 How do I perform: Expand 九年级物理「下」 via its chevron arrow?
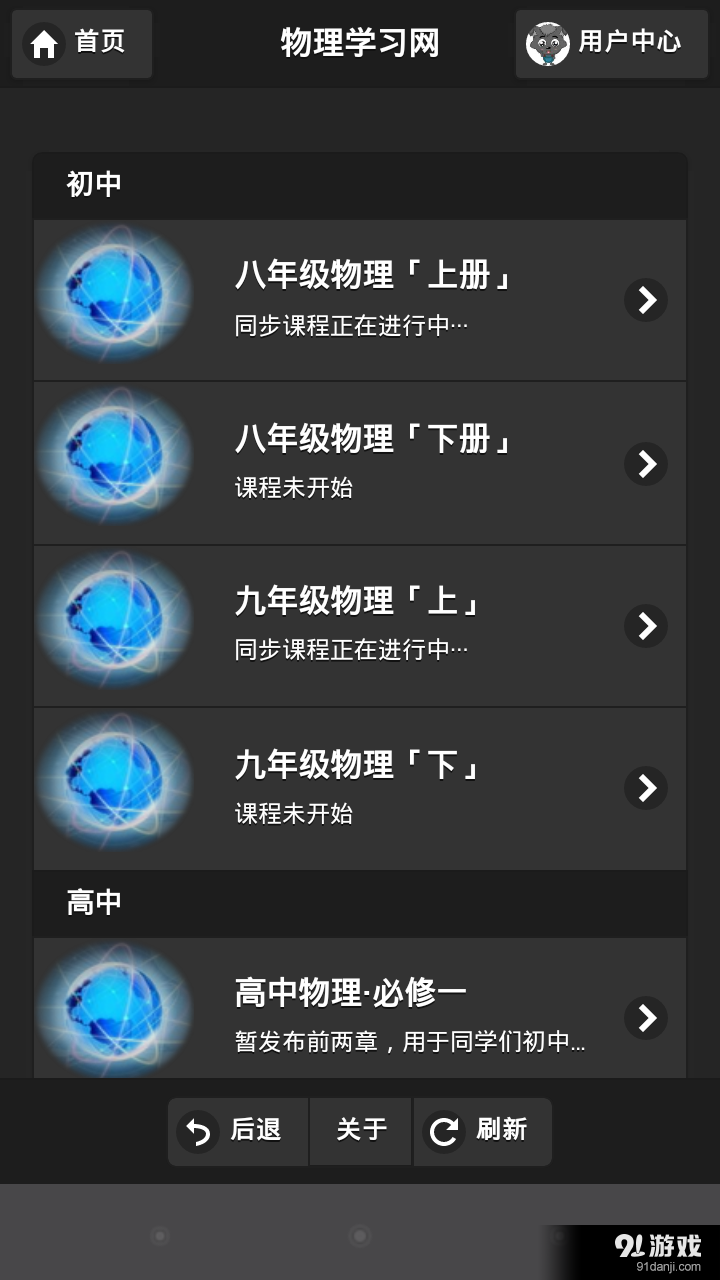[x=646, y=788]
